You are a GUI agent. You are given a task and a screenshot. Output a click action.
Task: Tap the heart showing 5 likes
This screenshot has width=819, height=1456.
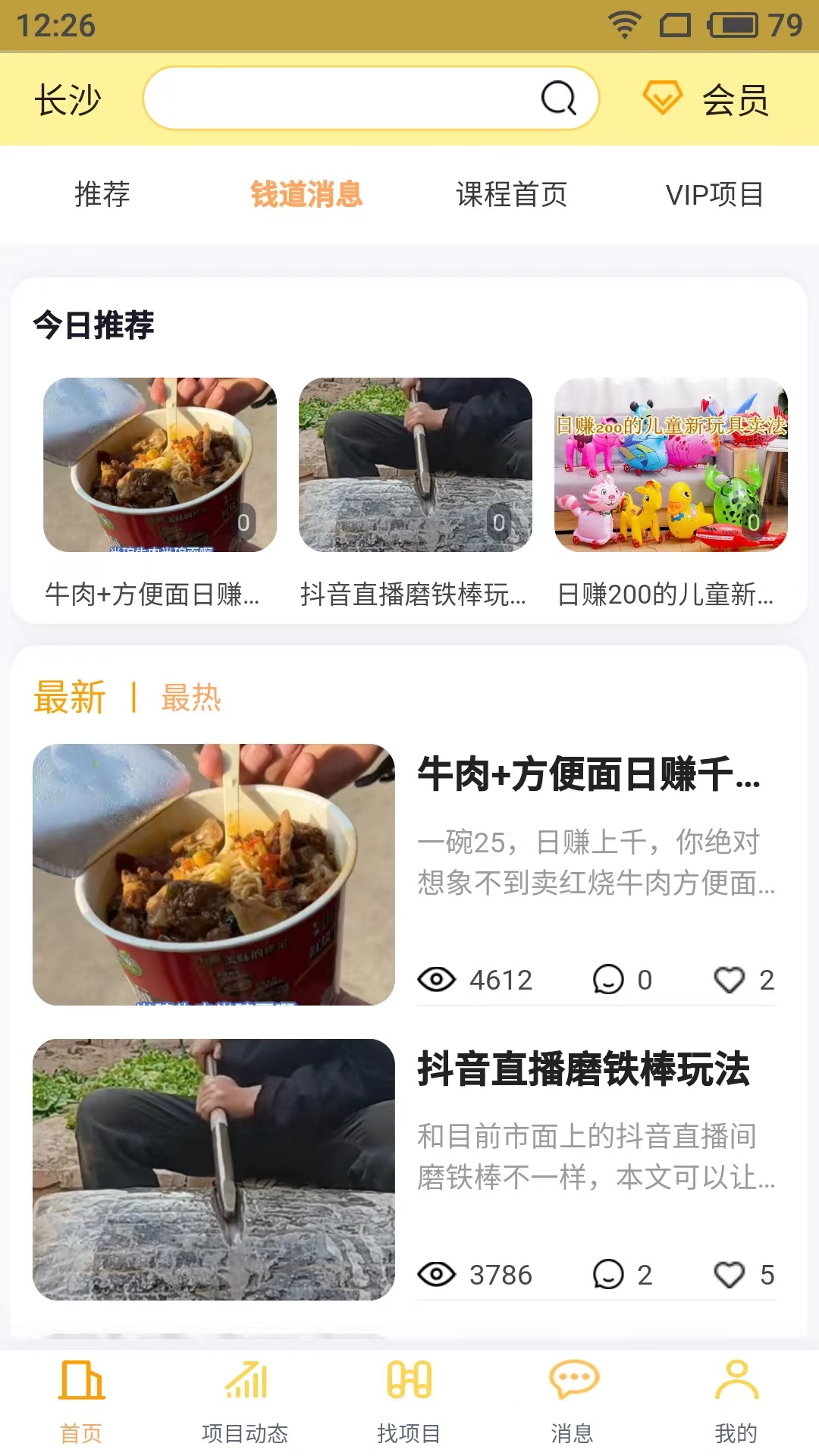[x=730, y=1274]
